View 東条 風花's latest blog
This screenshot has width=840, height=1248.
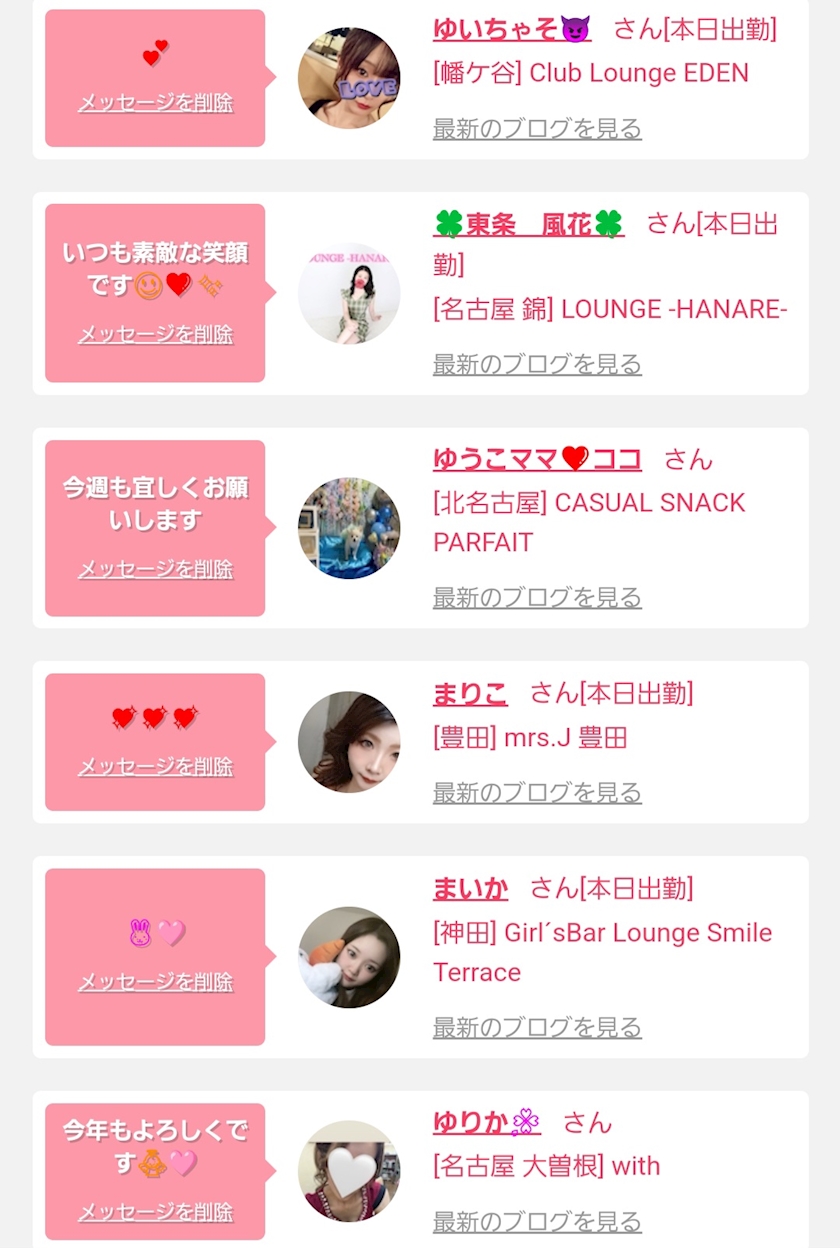tap(537, 364)
